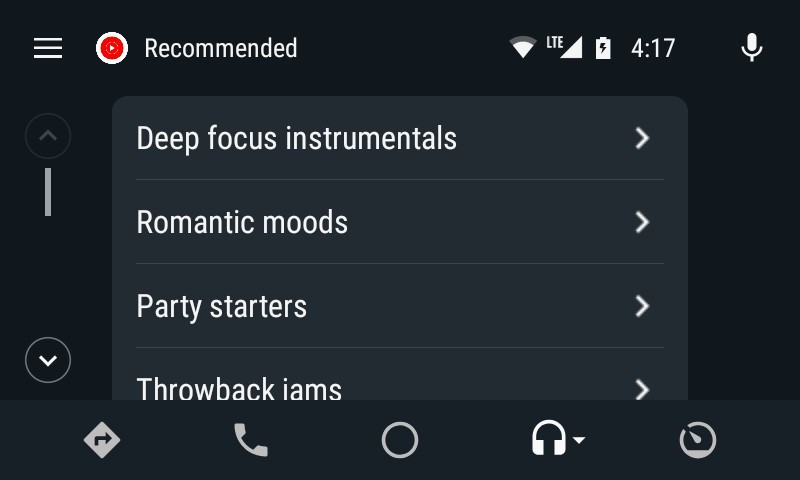Screen dimensions: 800x480
Task: Tap the scroll up arrow button
Action: (48, 136)
